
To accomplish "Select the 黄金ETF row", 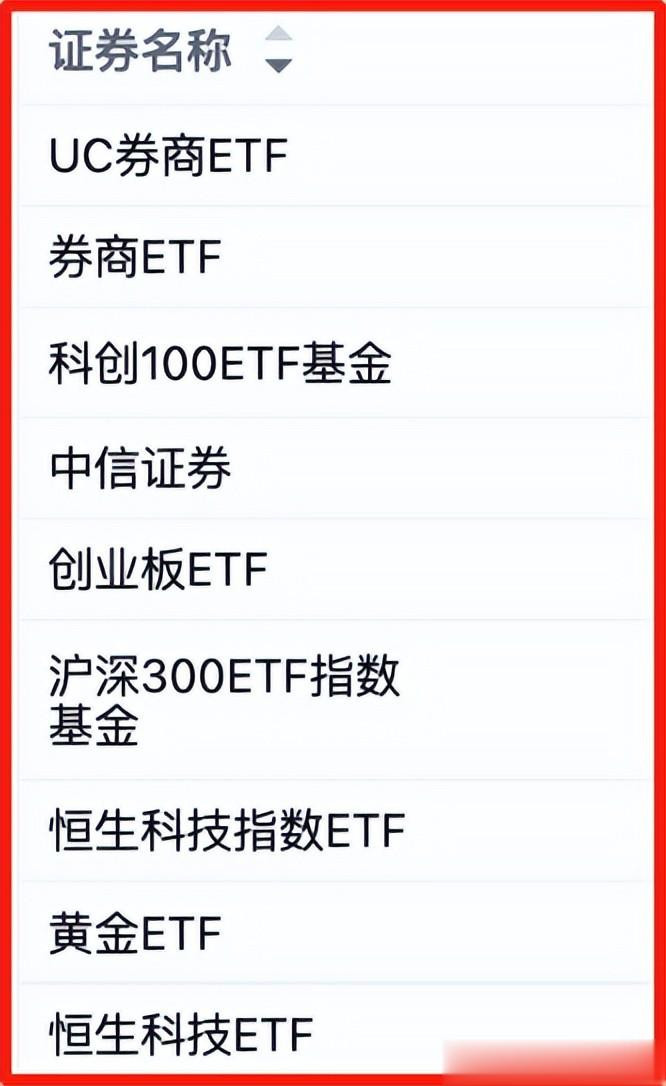I will click(x=333, y=932).
